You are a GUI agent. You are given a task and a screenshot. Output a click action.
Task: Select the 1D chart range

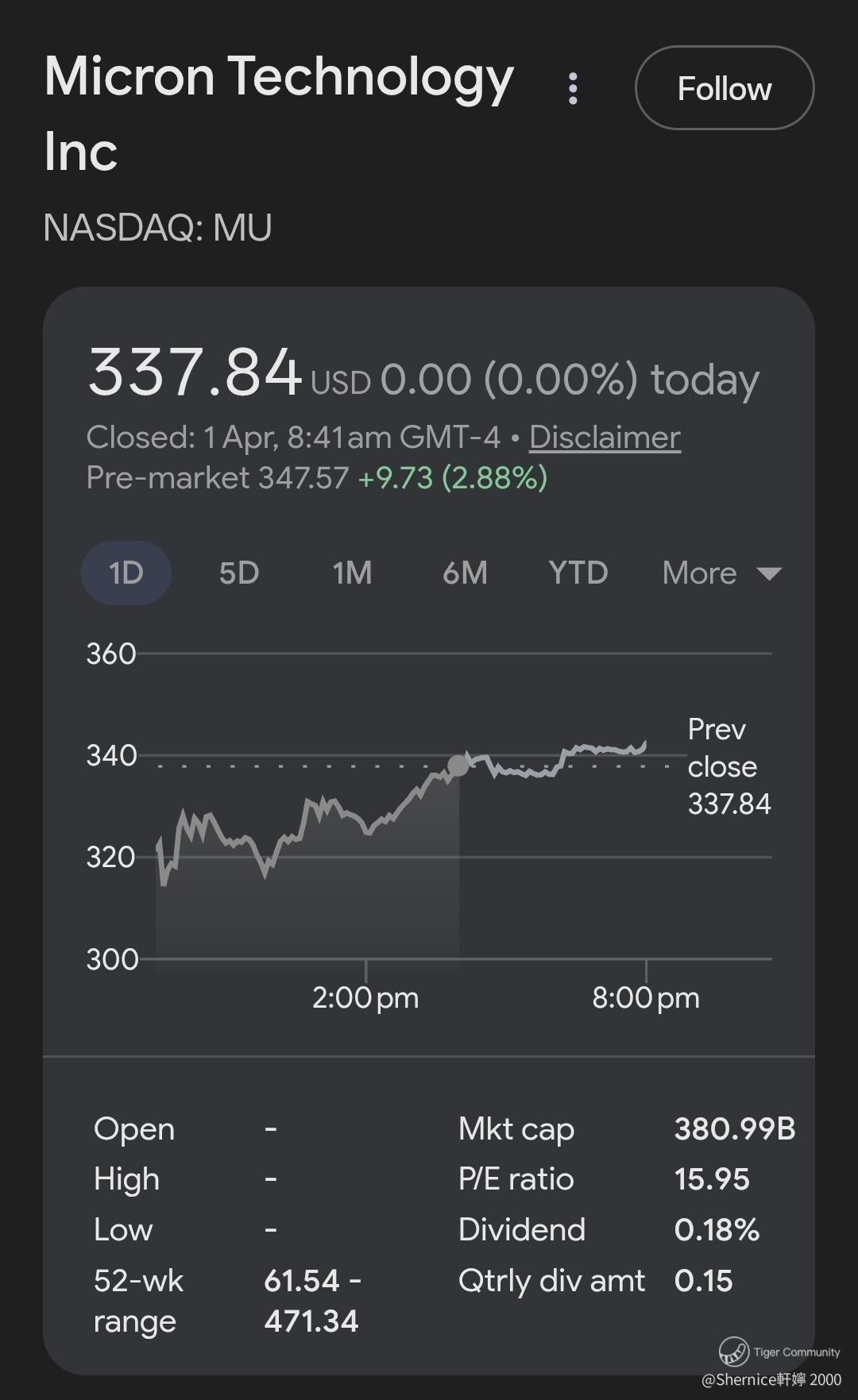click(126, 573)
